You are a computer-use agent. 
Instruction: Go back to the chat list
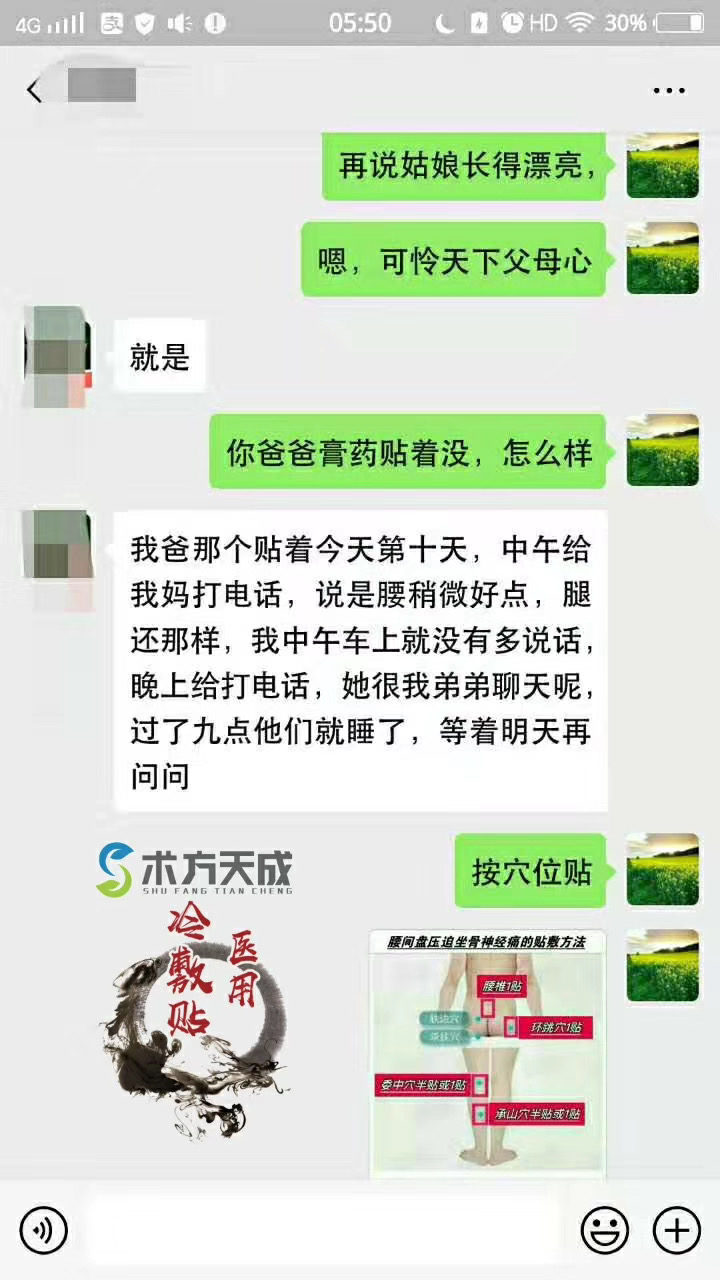coord(34,91)
